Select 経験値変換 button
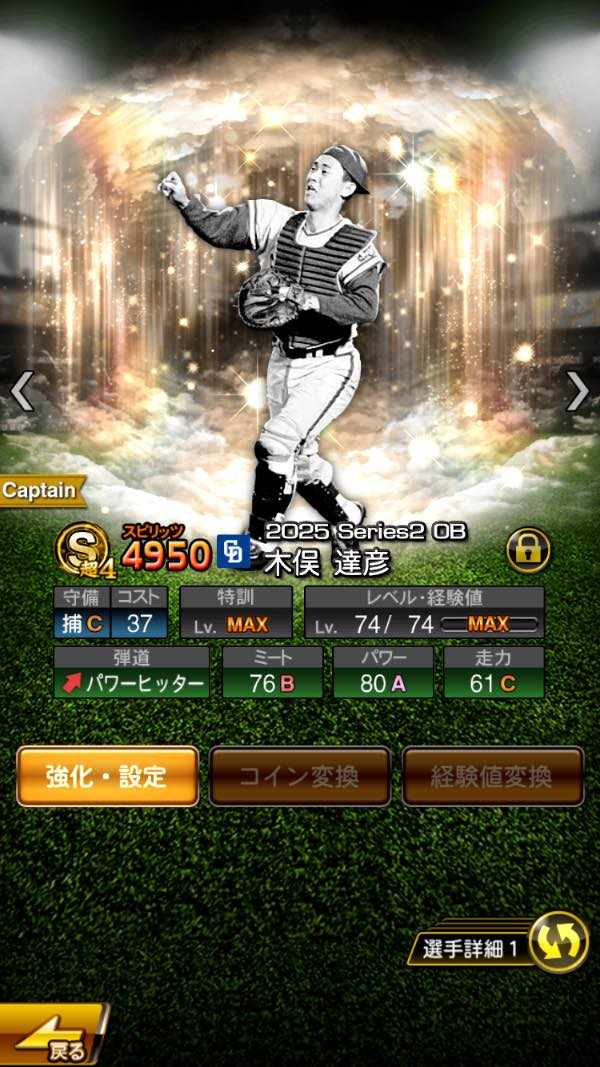The width and height of the screenshot is (600, 1067). [x=493, y=776]
